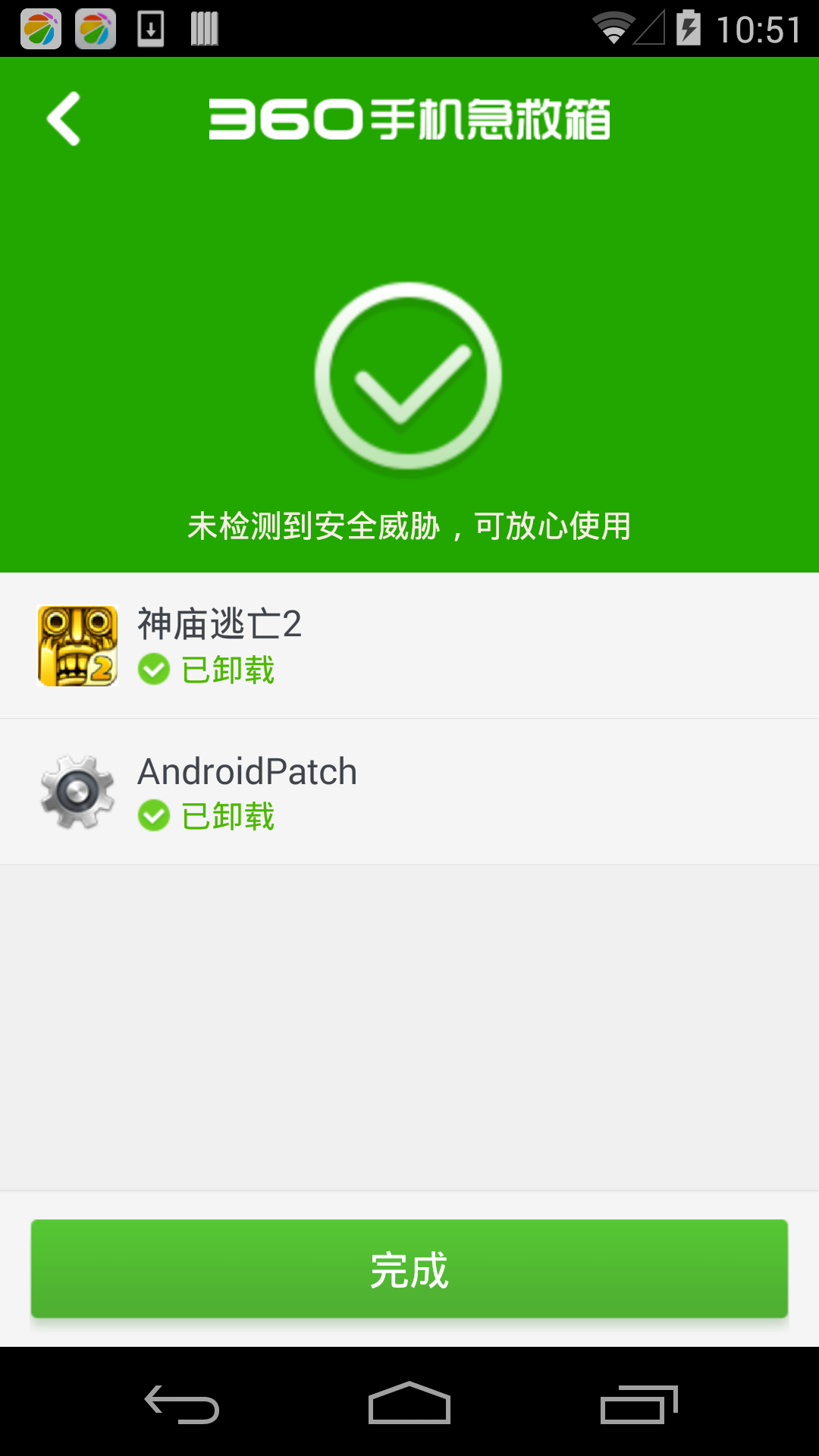This screenshot has height=1456, width=819.
Task: Click the 已卸载 status text under 神庙逃亡2
Action: tap(227, 670)
